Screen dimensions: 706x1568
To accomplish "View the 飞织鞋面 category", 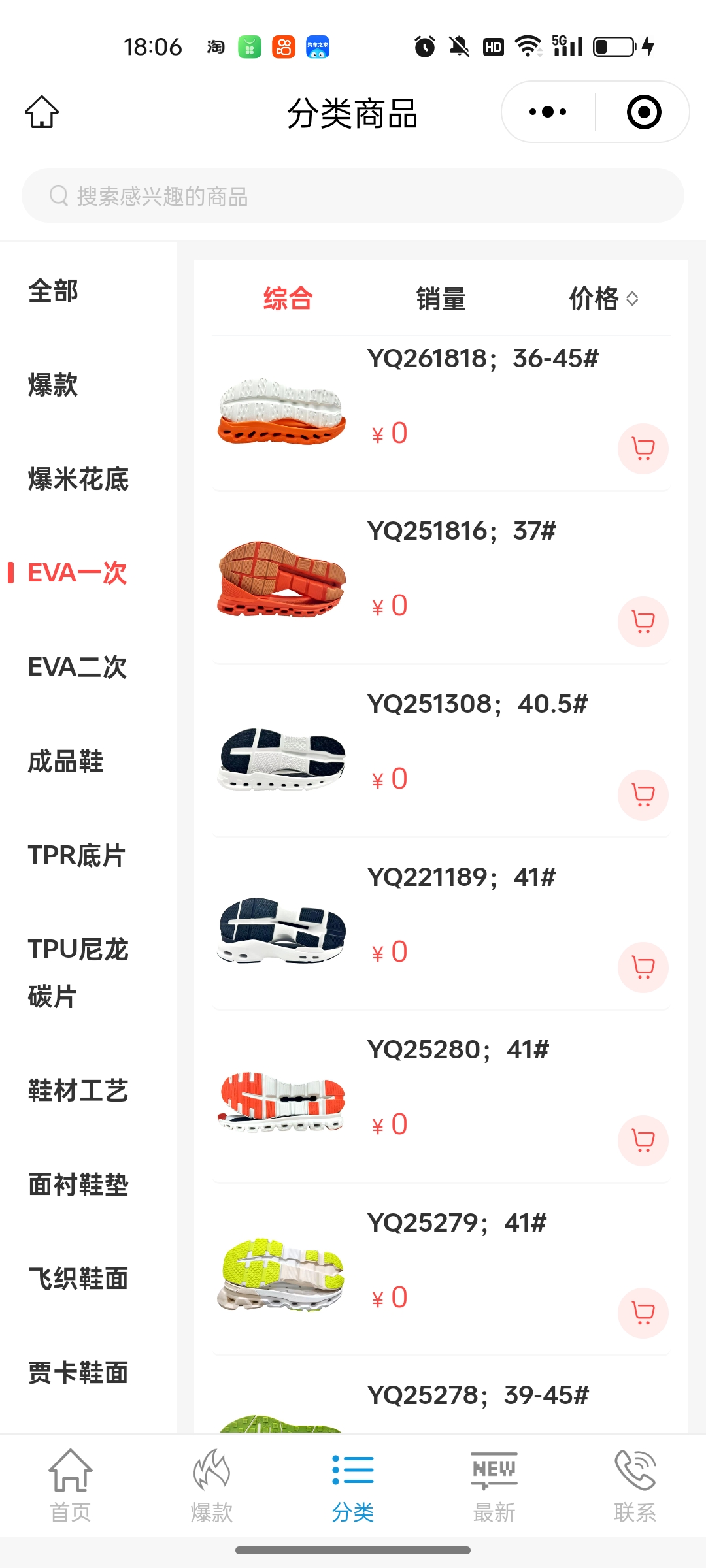I will pos(78,1279).
